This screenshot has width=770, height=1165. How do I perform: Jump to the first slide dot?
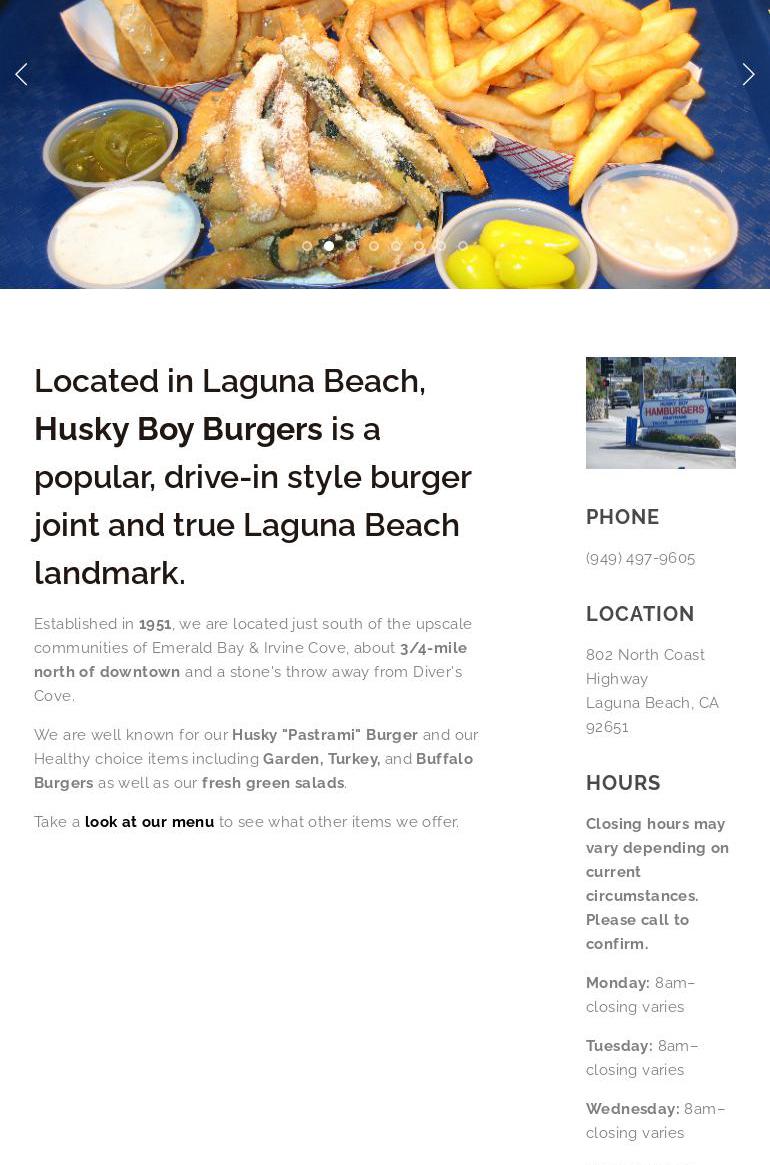point(307,246)
